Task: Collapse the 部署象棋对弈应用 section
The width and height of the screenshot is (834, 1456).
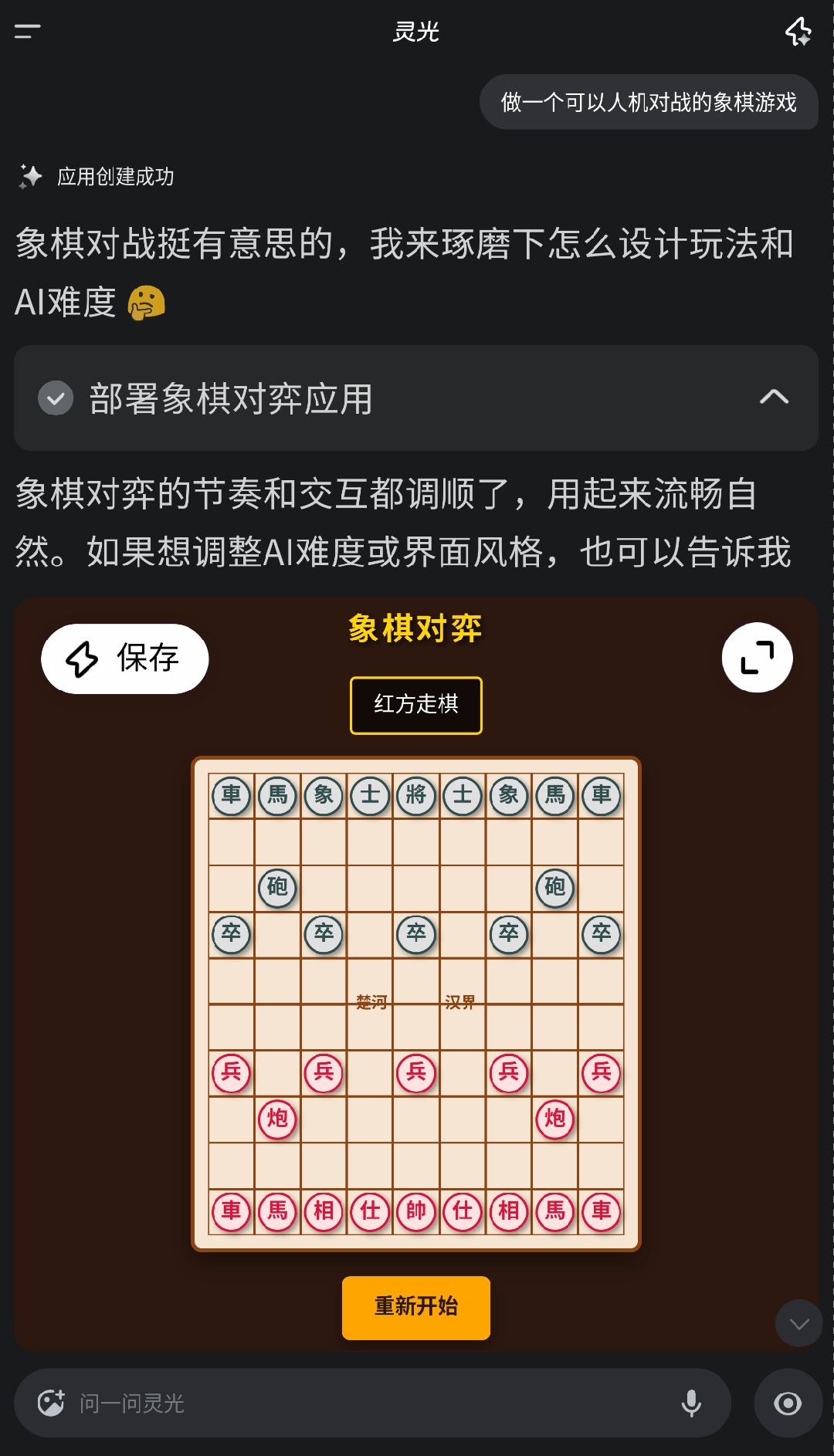Action: coord(776,398)
